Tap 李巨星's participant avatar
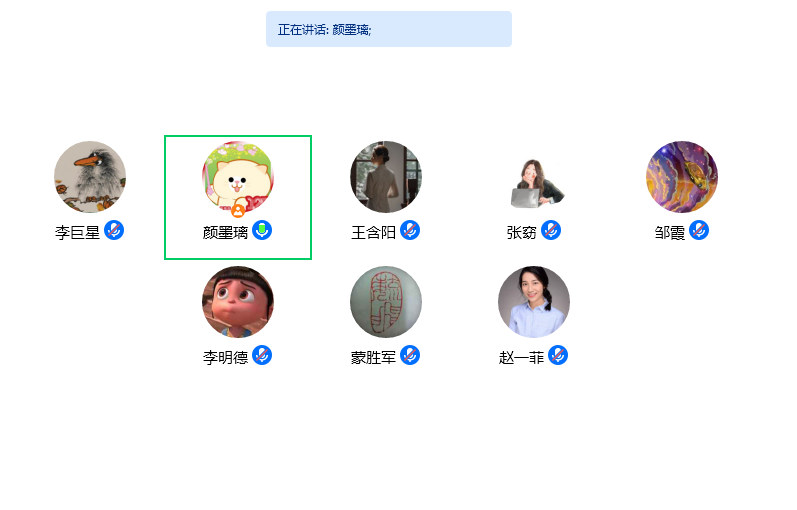 pyautogui.click(x=90, y=177)
